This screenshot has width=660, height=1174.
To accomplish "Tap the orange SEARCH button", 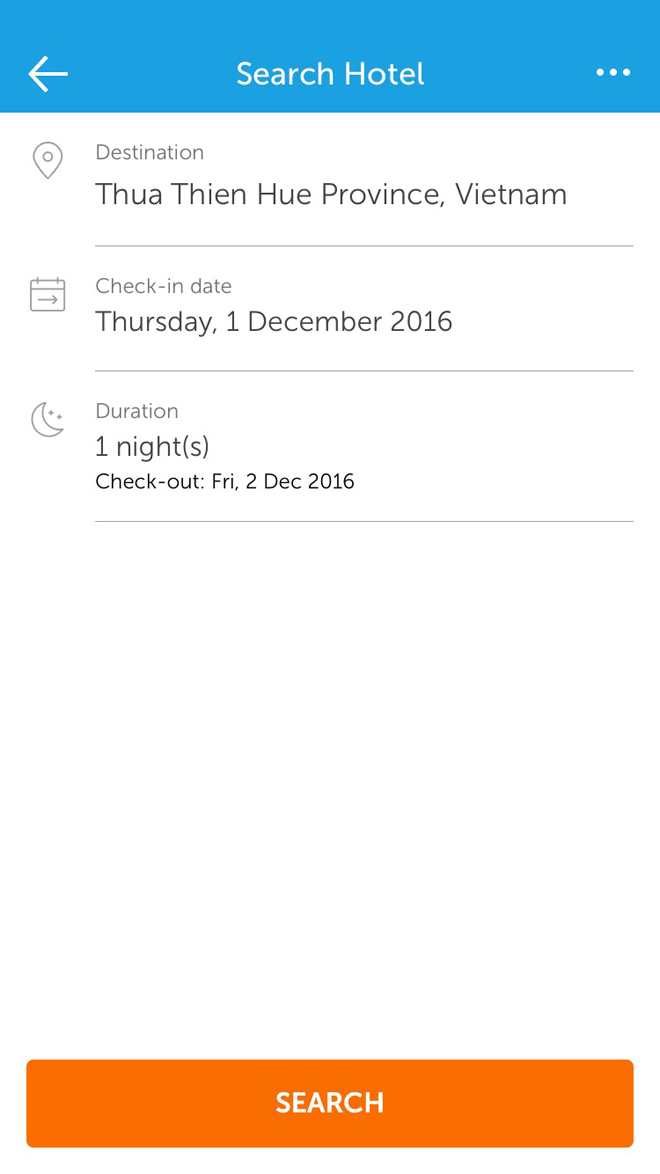I will (x=330, y=1103).
